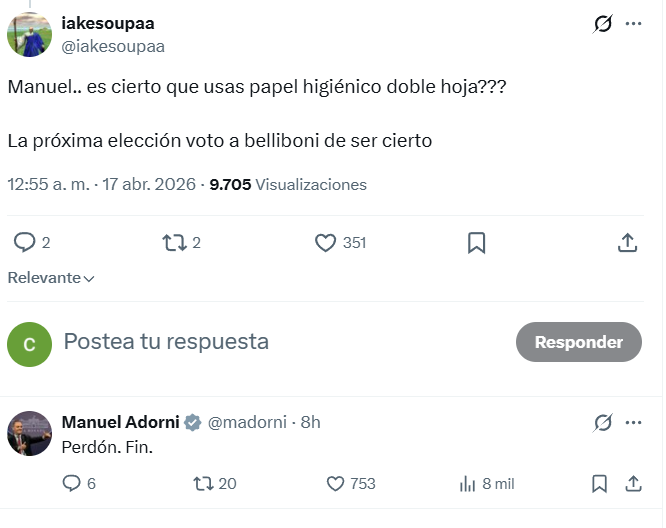The height and width of the screenshot is (528, 666).
Task: Share iakesoupaa's post
Action: 627,242
